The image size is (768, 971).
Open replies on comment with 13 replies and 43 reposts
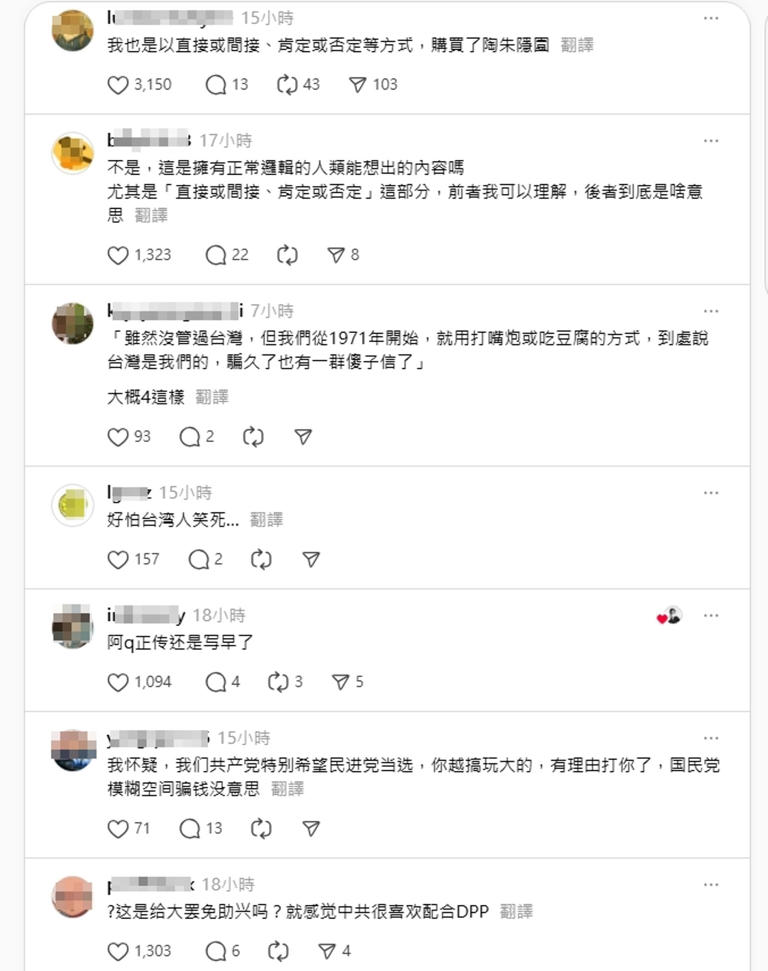click(x=216, y=85)
